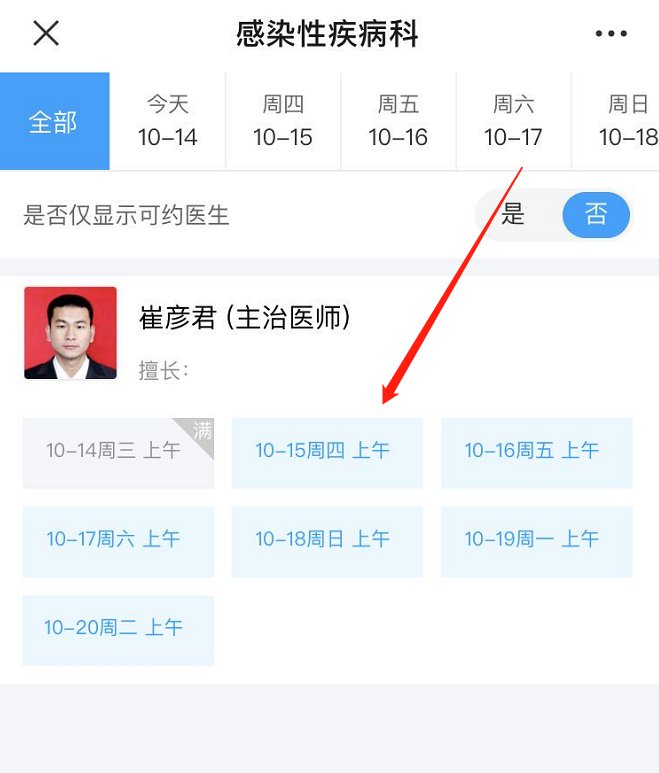Close the 感染性疾病科 page

[46, 34]
